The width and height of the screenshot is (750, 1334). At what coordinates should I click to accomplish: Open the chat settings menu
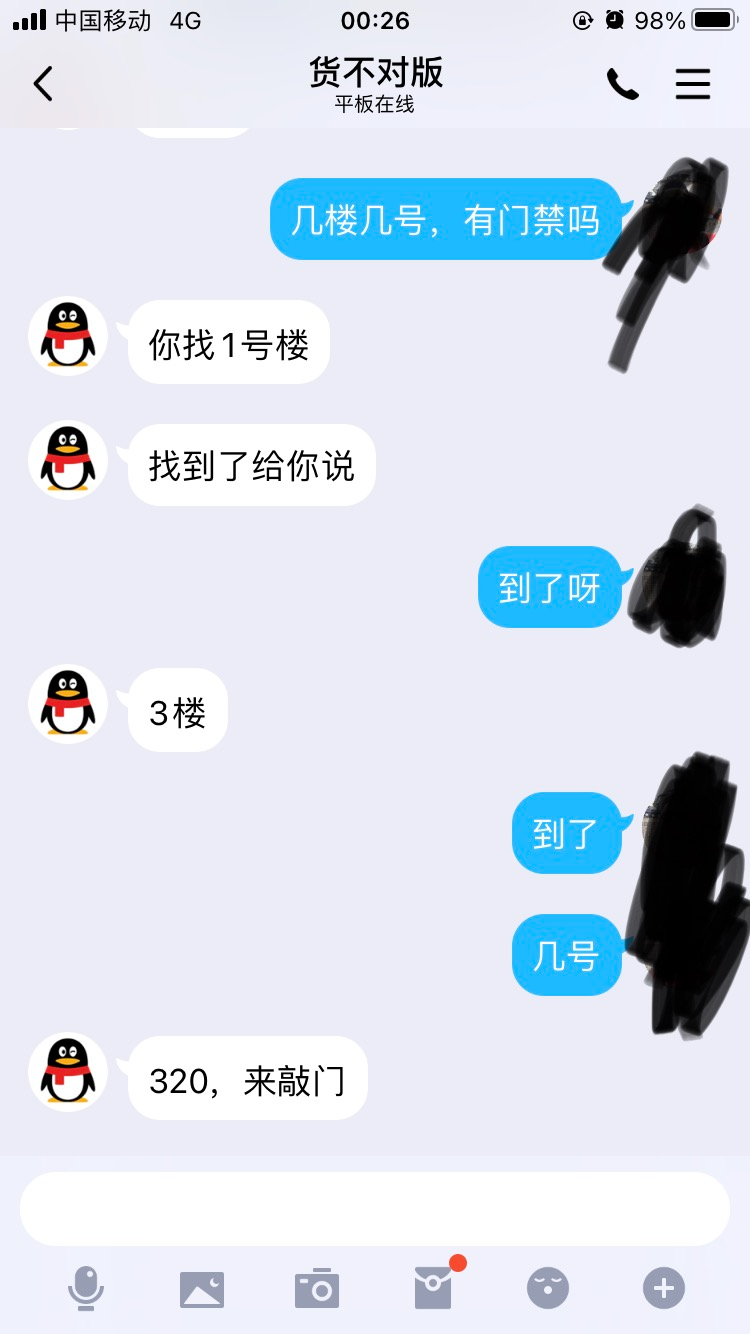[x=692, y=85]
